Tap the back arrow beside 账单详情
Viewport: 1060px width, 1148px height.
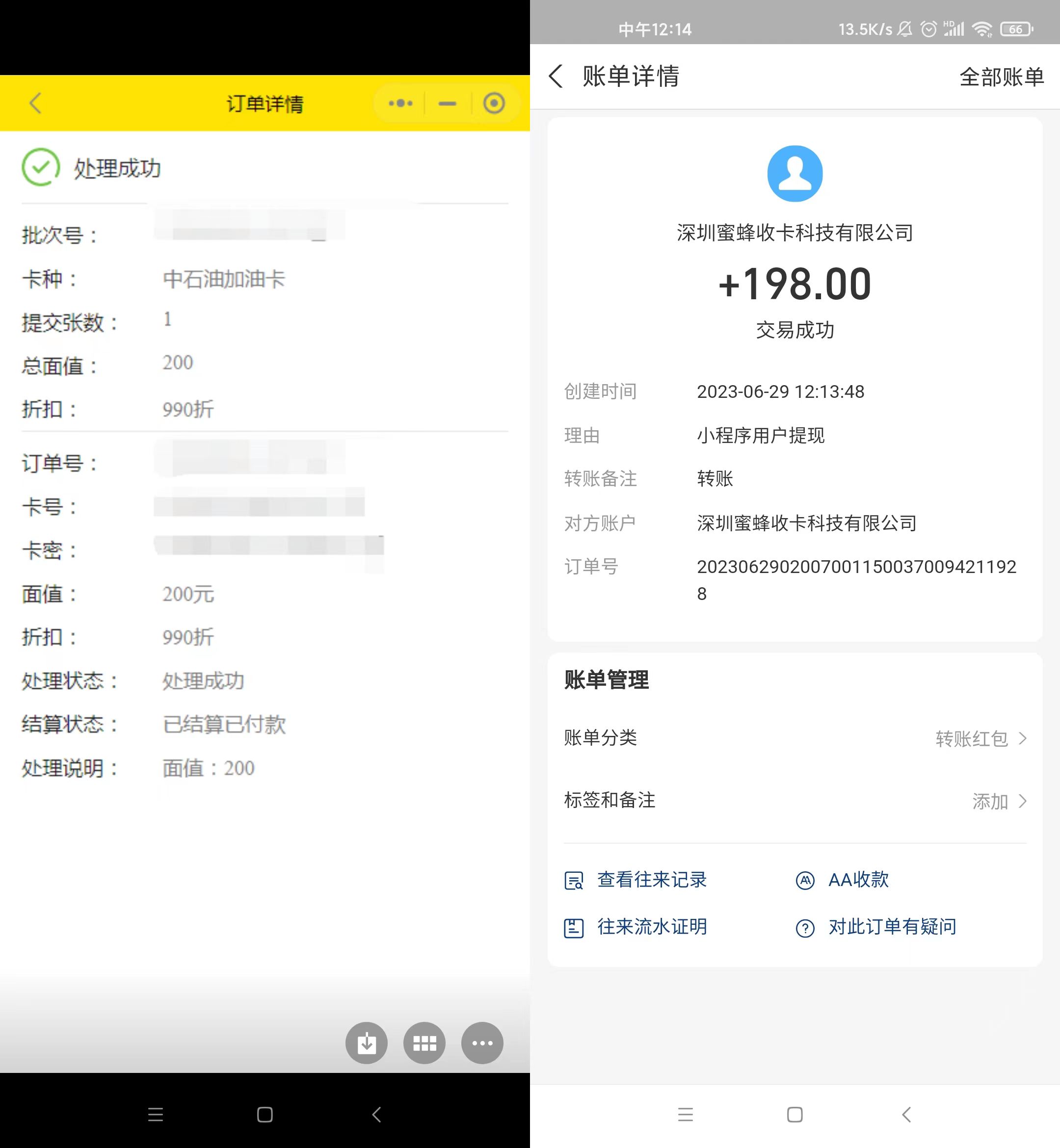(556, 76)
